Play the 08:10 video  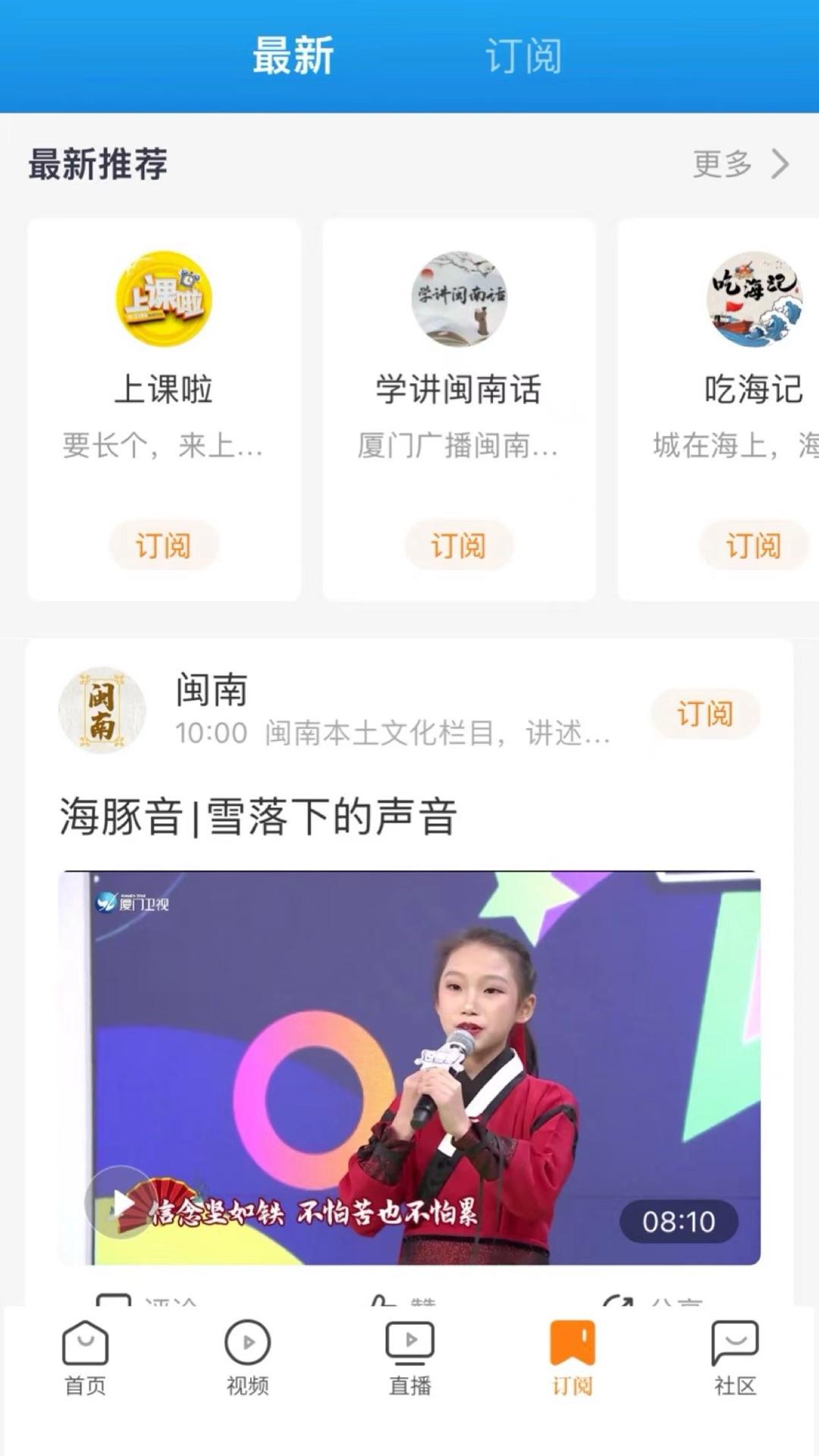(x=121, y=1202)
